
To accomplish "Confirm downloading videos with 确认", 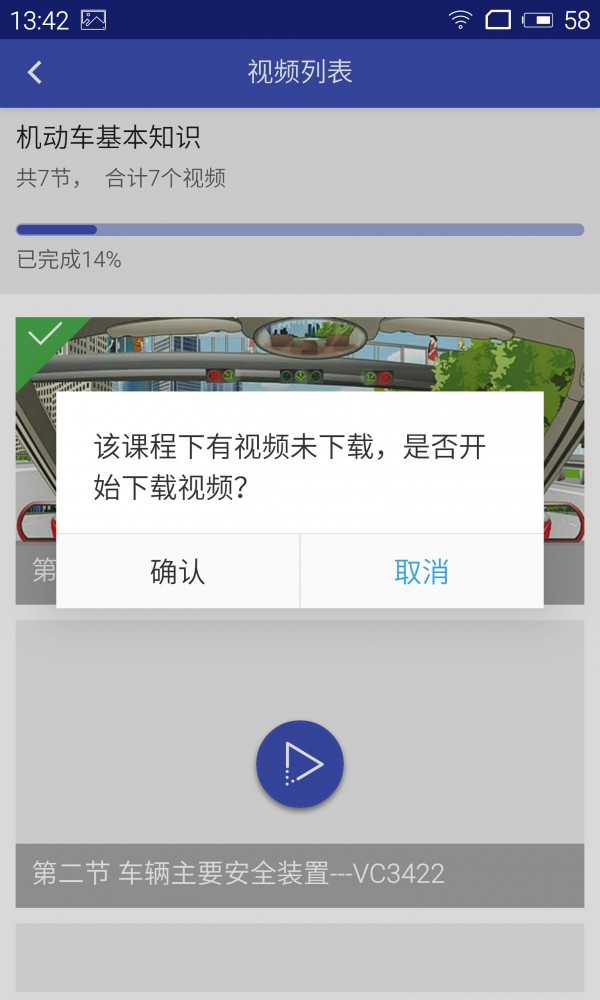I will click(x=178, y=571).
